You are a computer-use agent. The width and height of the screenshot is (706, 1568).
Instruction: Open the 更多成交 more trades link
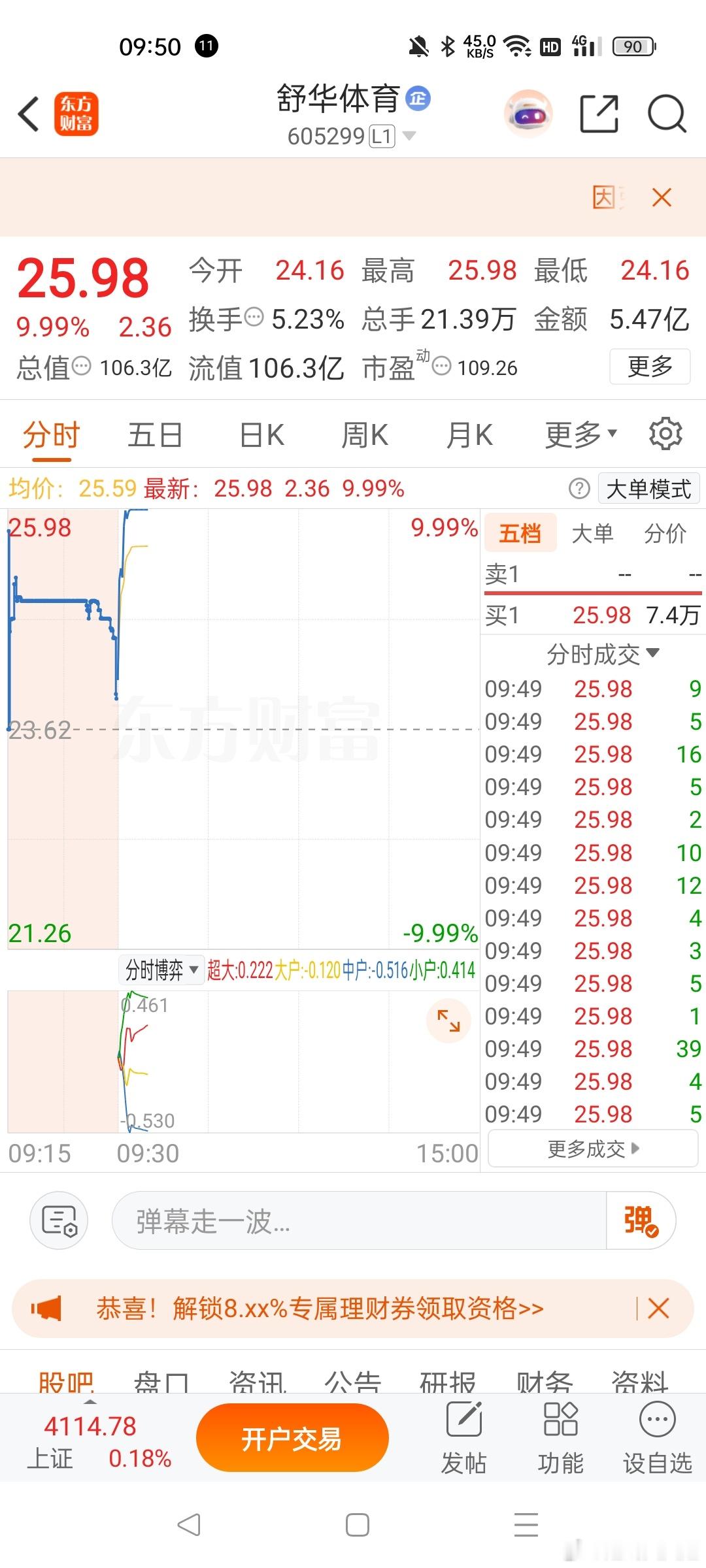pos(590,1149)
